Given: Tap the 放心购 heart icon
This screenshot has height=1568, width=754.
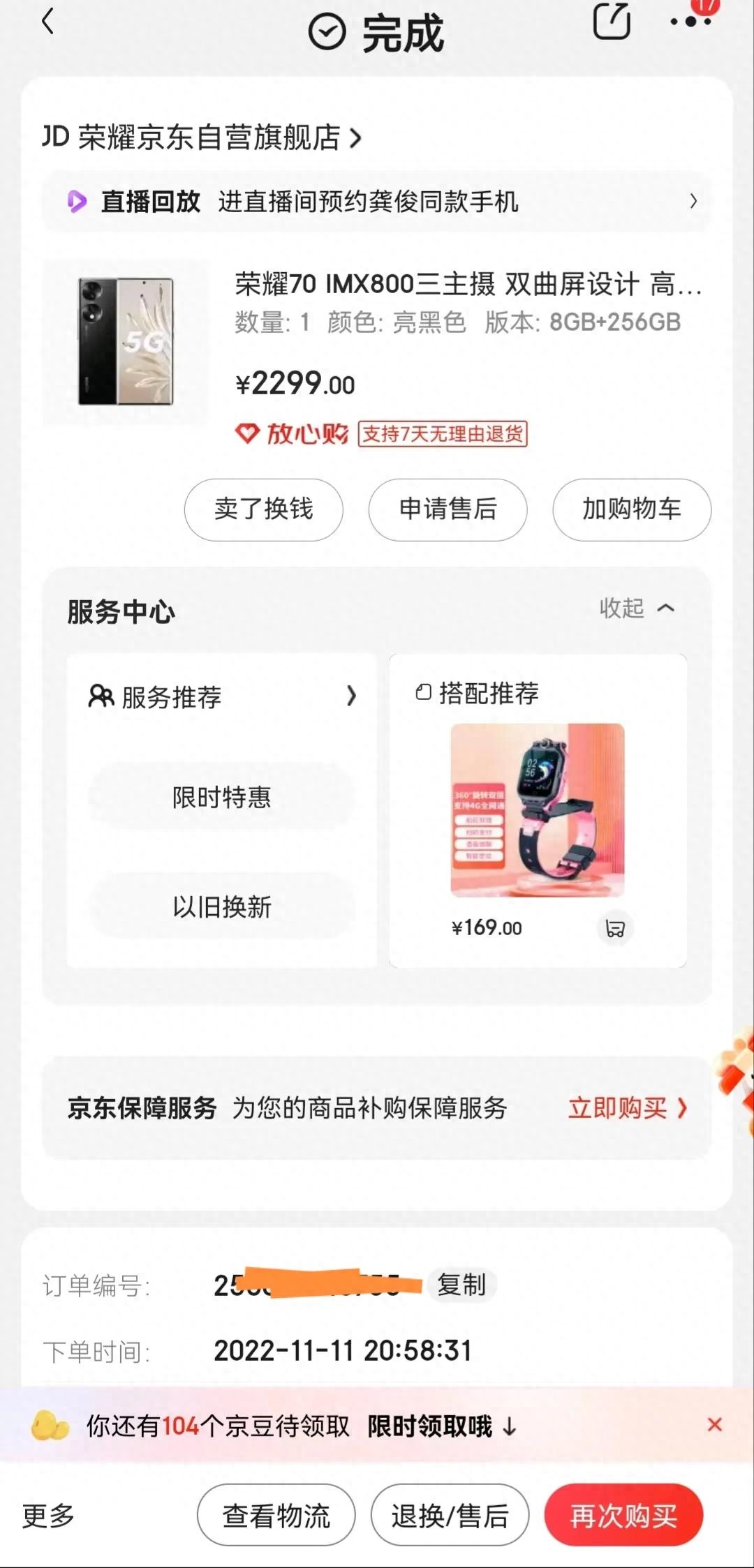Looking at the screenshot, I should (x=246, y=433).
